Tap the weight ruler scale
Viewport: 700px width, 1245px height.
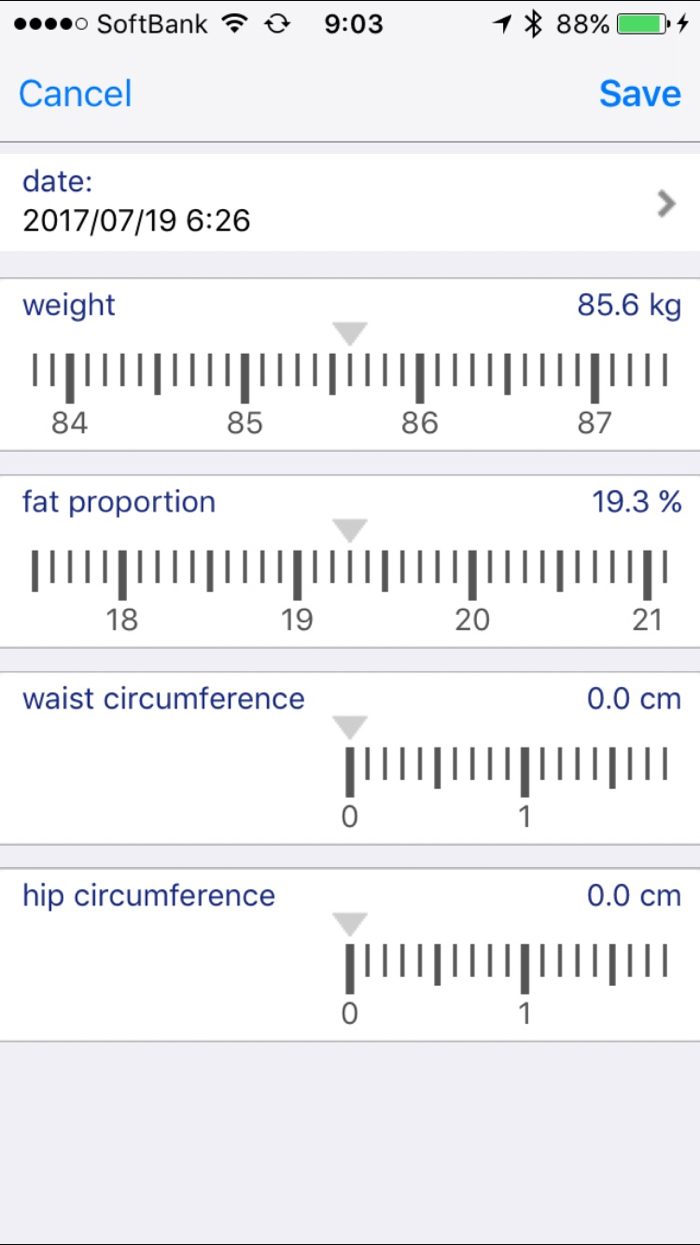click(x=350, y=380)
